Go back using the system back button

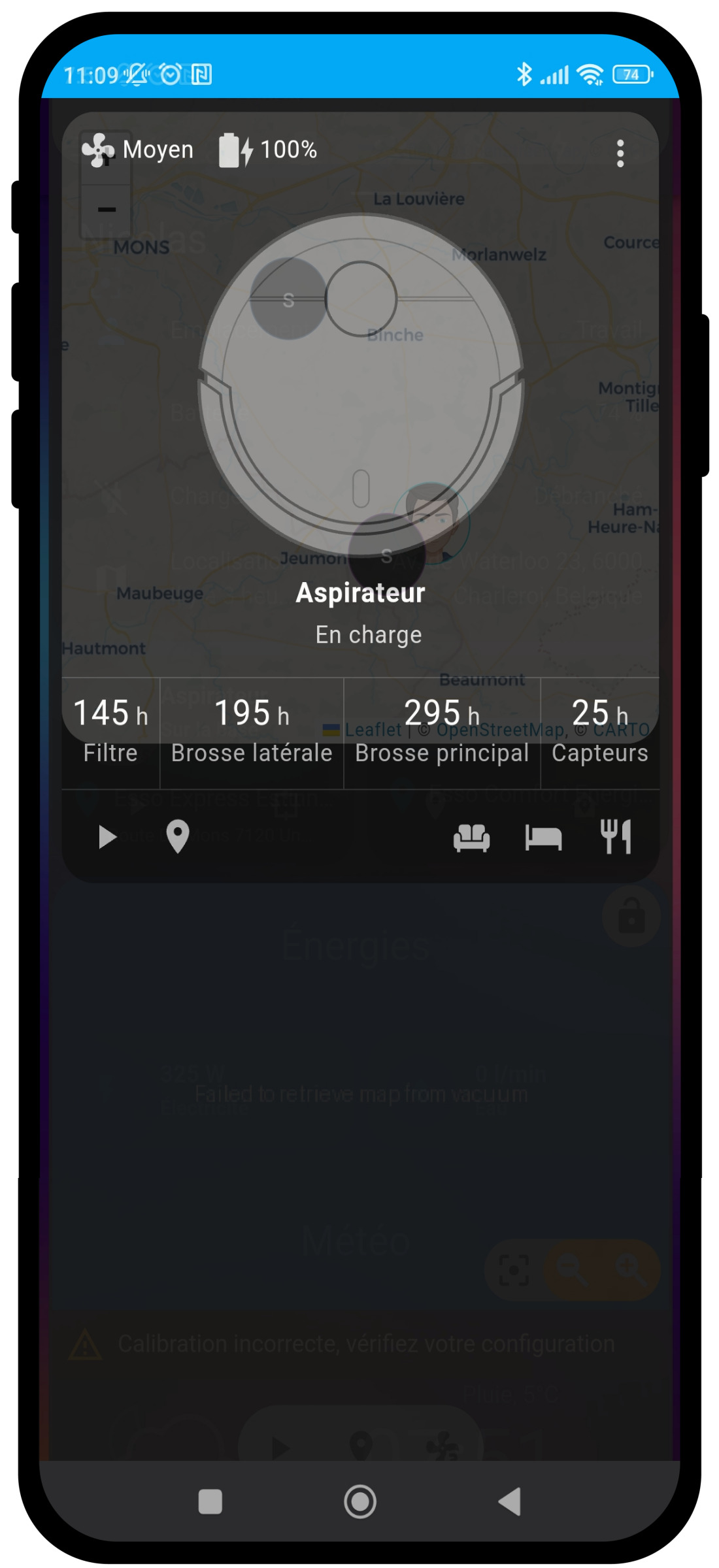510,1501
